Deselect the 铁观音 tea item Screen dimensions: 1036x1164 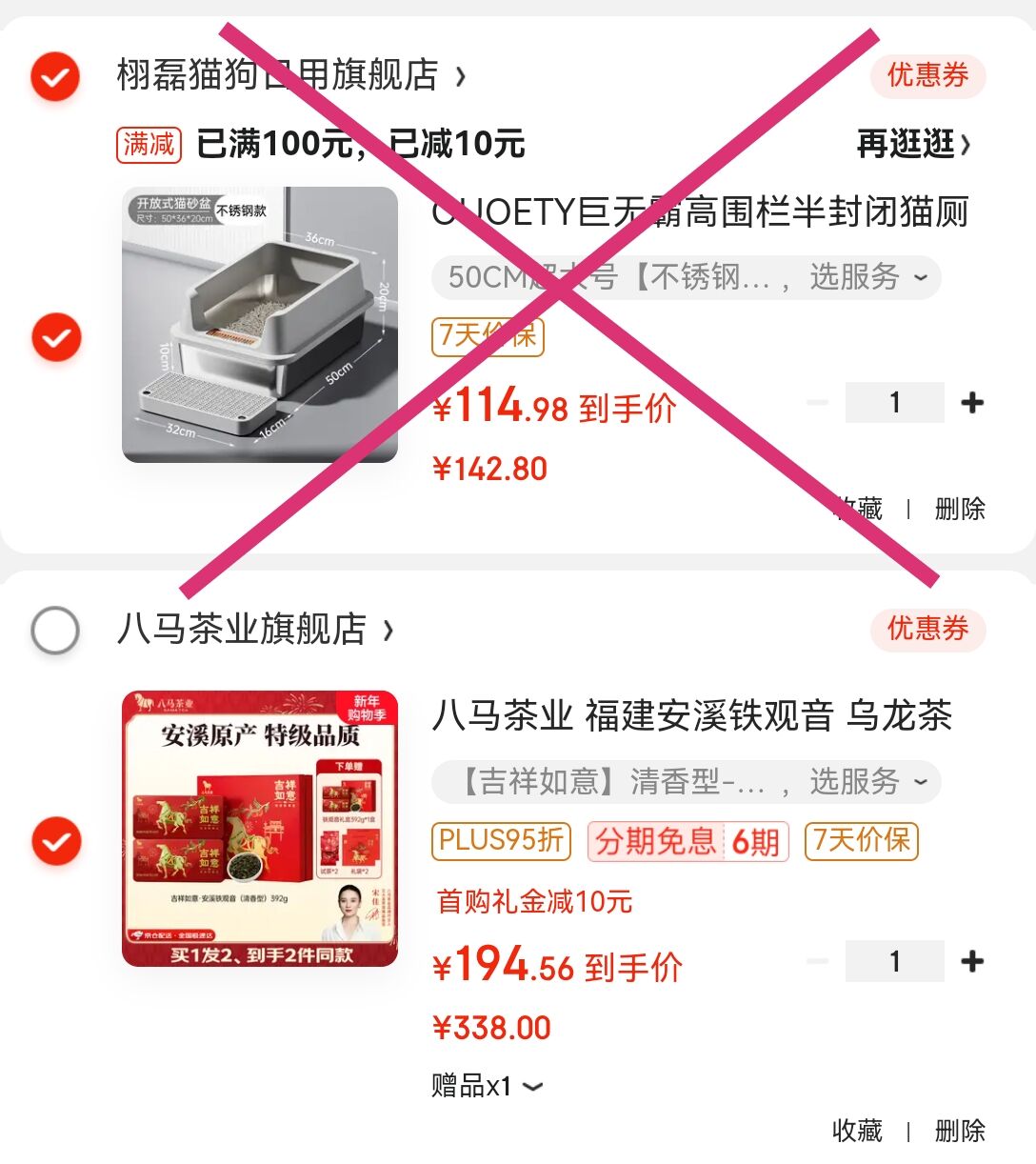pos(56,840)
